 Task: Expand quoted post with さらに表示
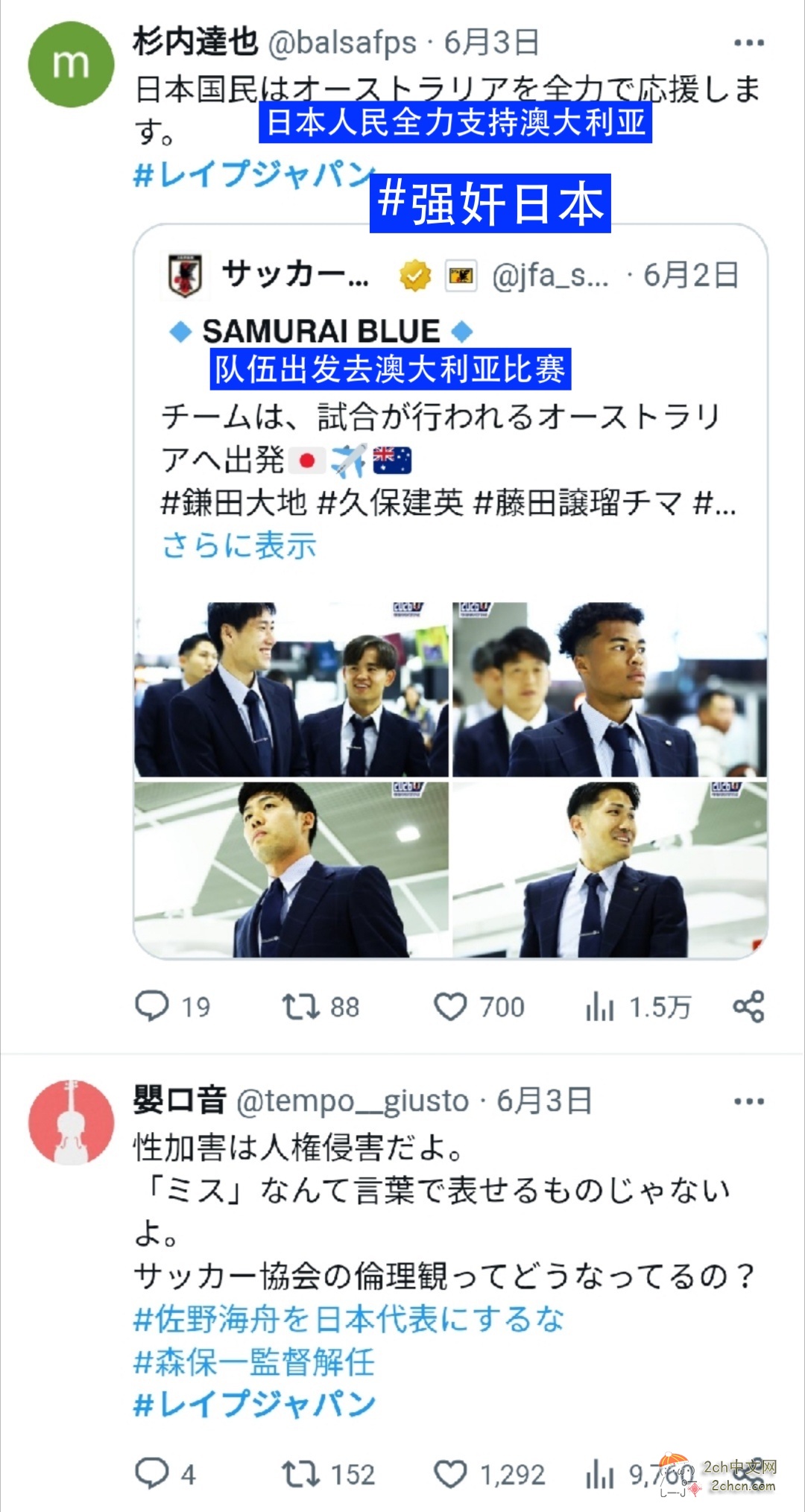pyautogui.click(x=239, y=545)
